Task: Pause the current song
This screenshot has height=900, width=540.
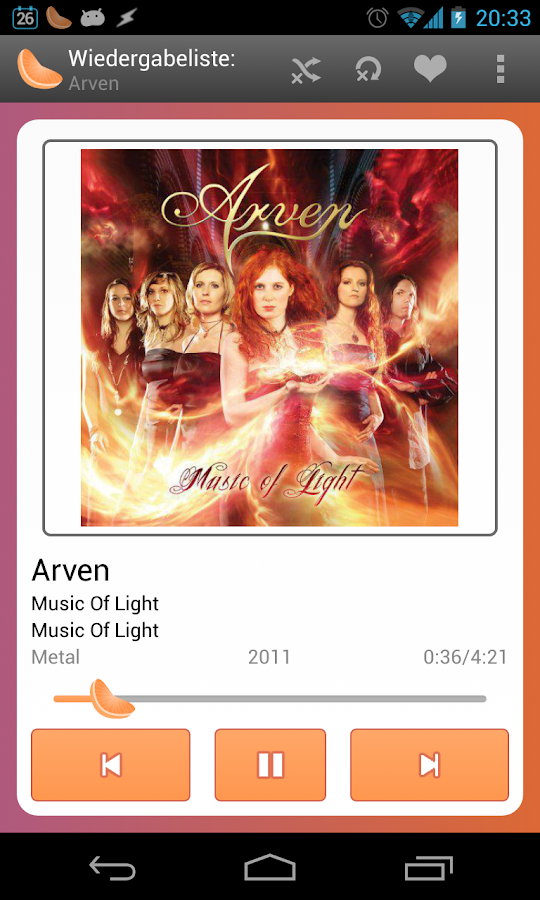Action: point(270,765)
